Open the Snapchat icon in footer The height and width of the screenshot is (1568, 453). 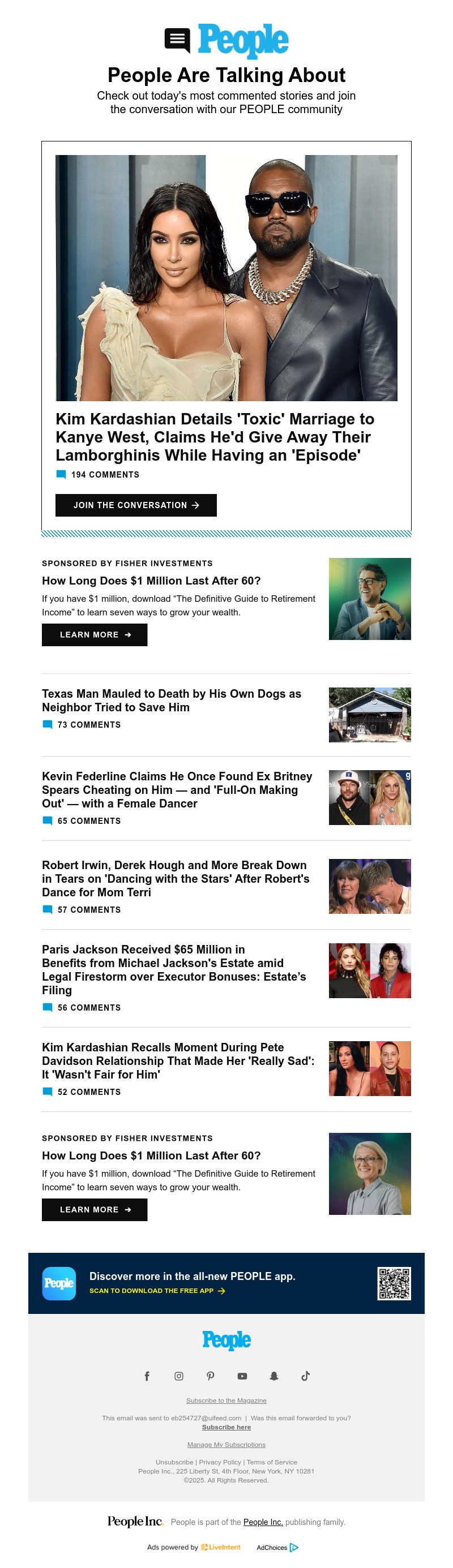point(273,1376)
